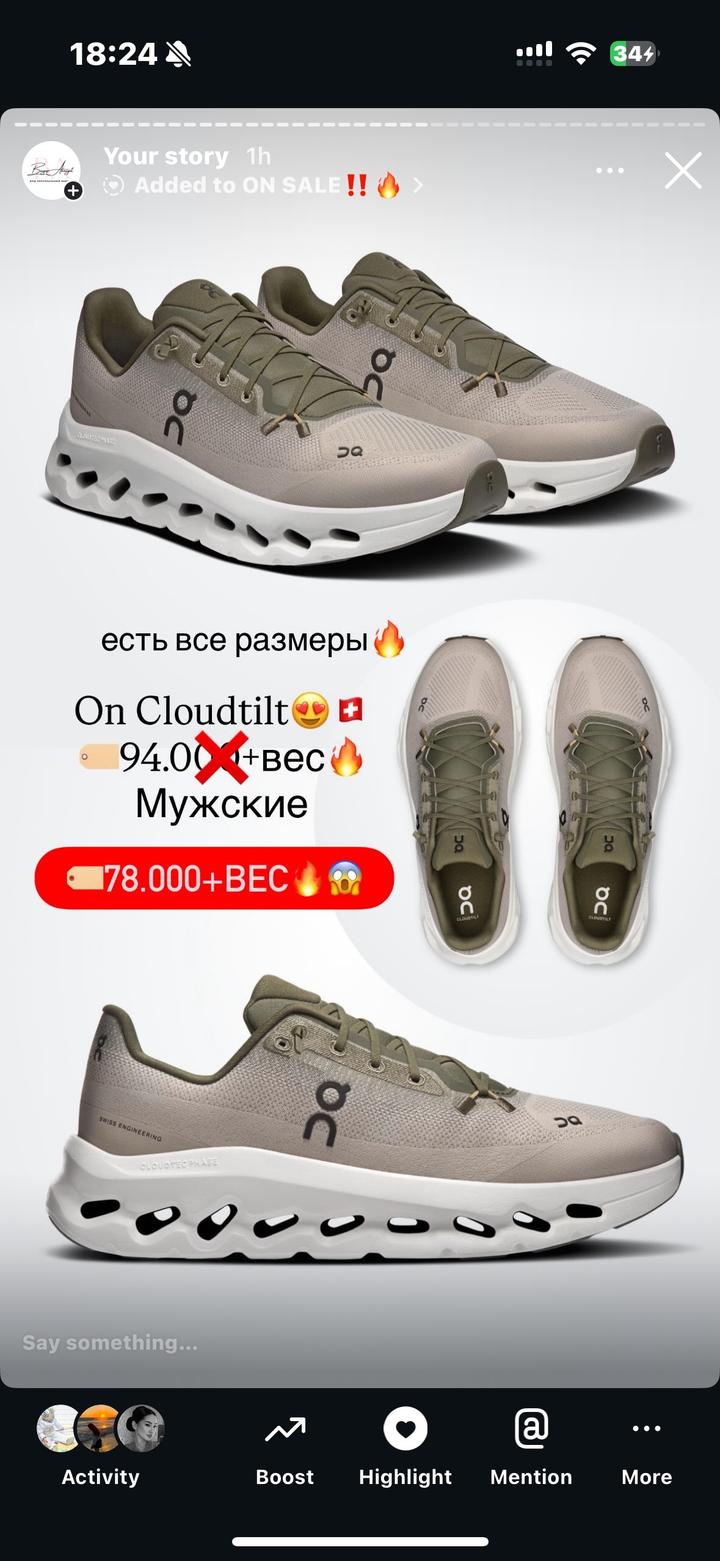
Task: Add story to a Highlight
Action: point(405,1445)
